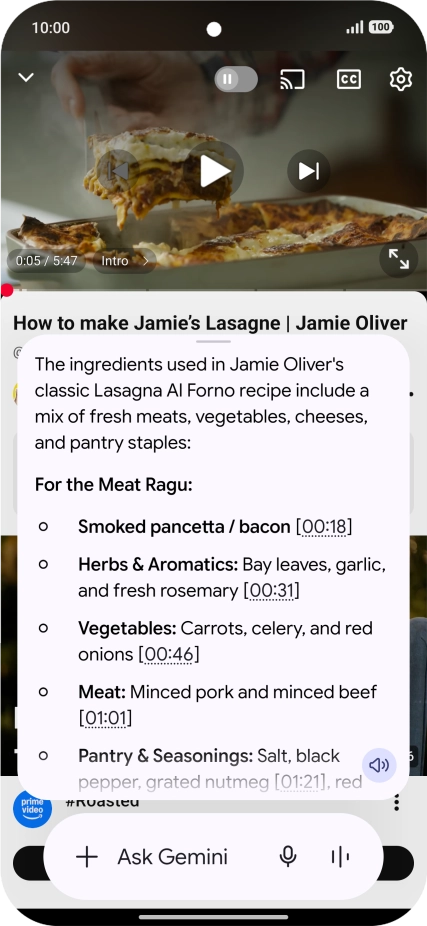Enter fullscreen mode

[399, 259]
